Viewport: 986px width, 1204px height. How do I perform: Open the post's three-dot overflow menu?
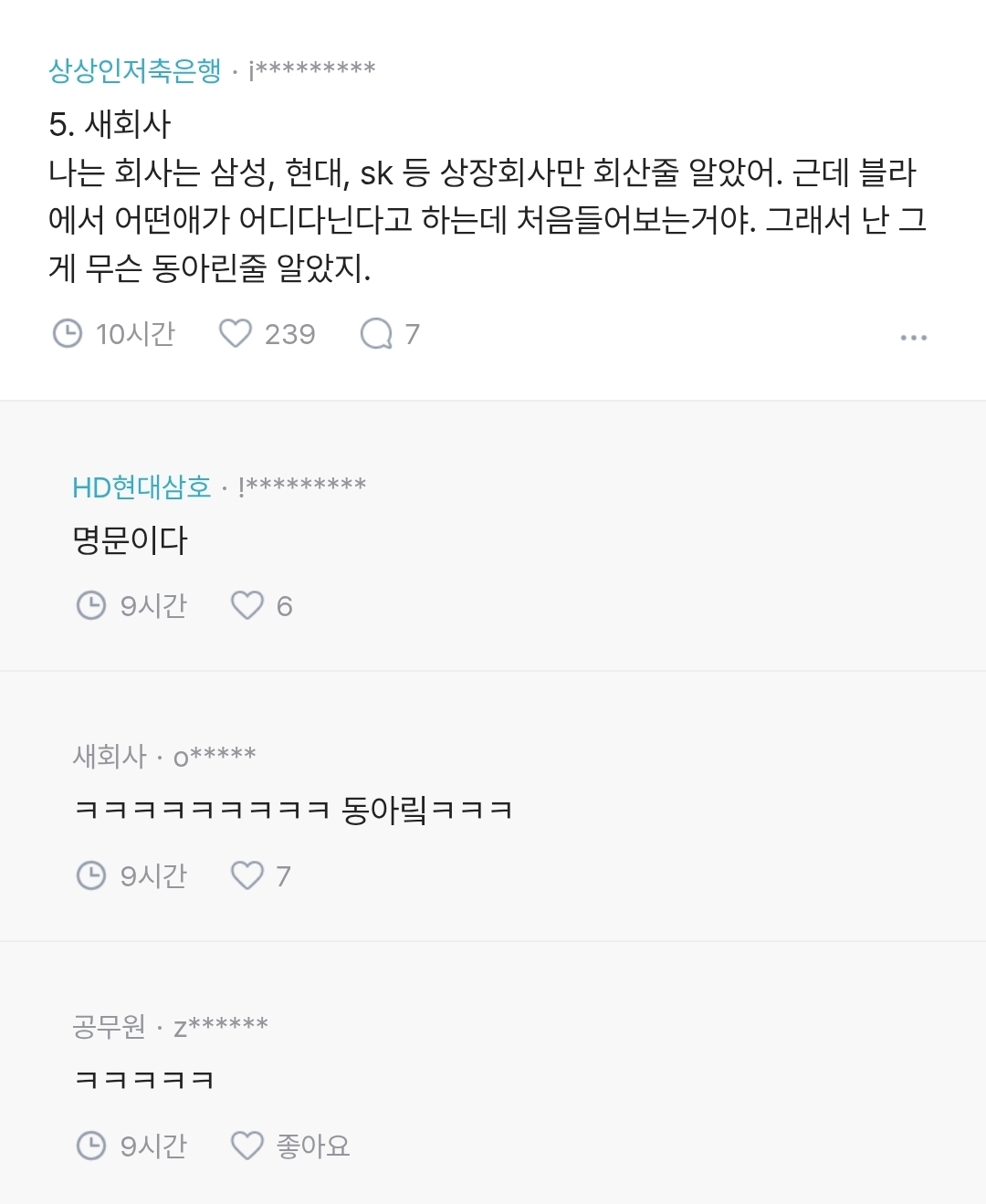click(913, 337)
